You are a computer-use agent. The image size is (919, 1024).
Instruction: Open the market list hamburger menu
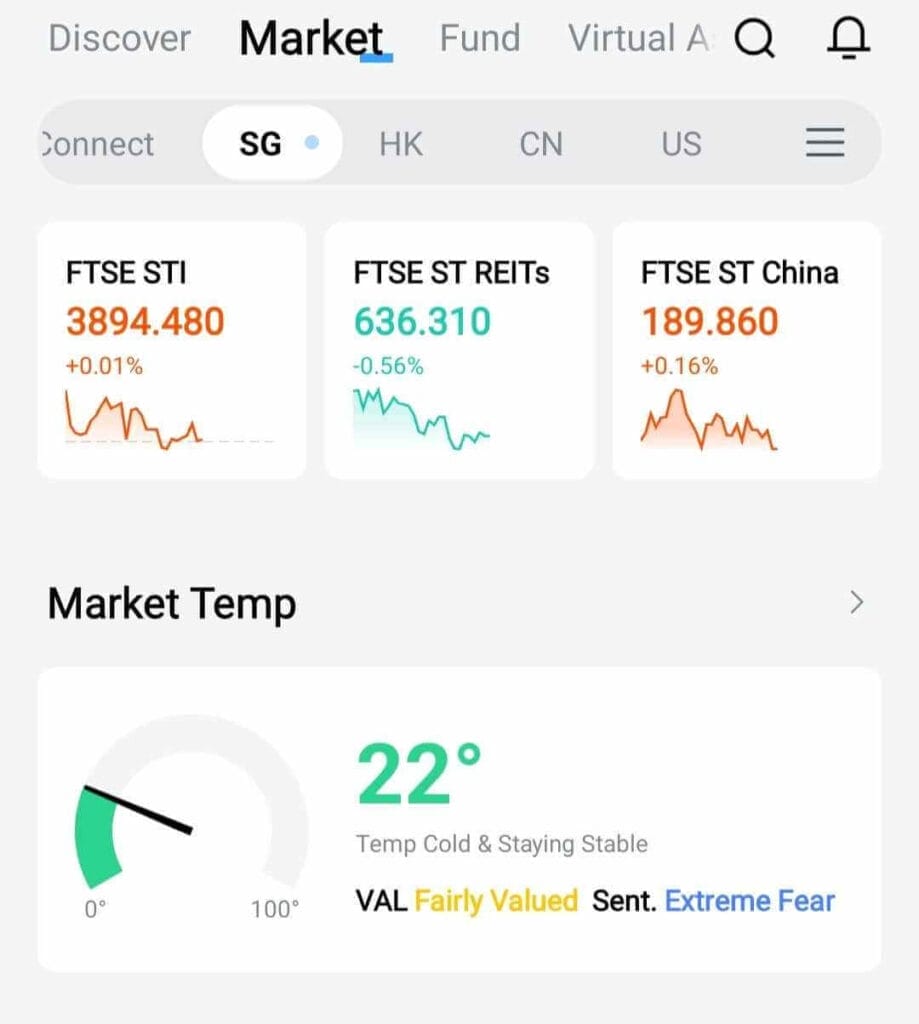tap(824, 143)
